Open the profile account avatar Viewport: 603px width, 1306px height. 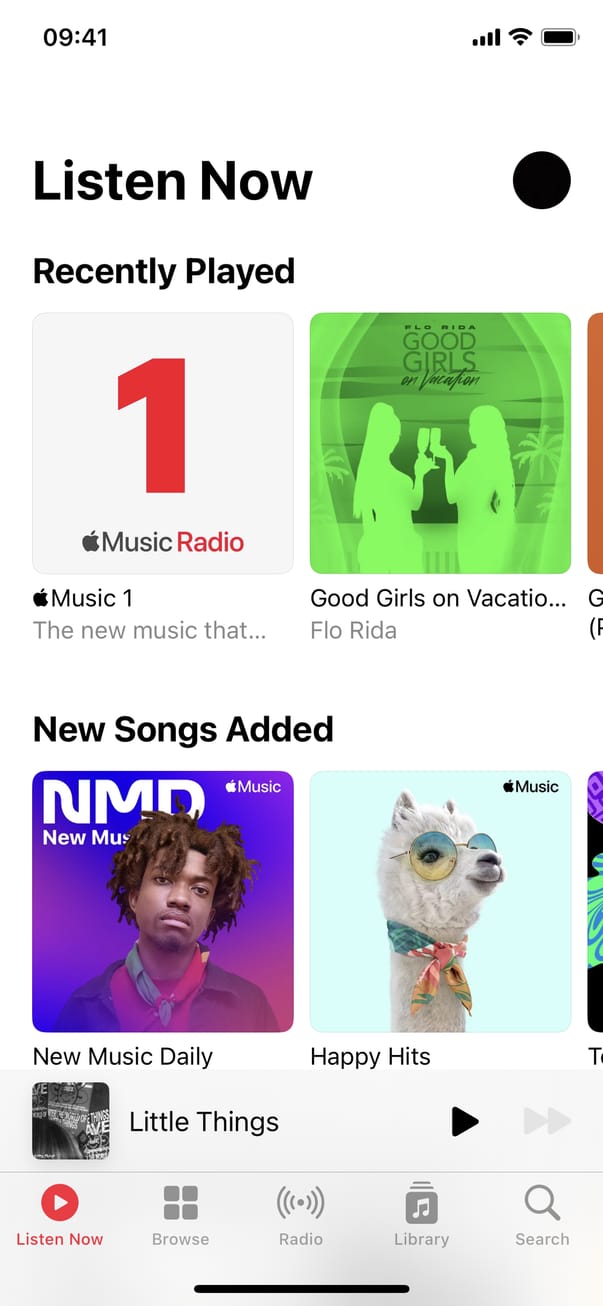point(541,180)
